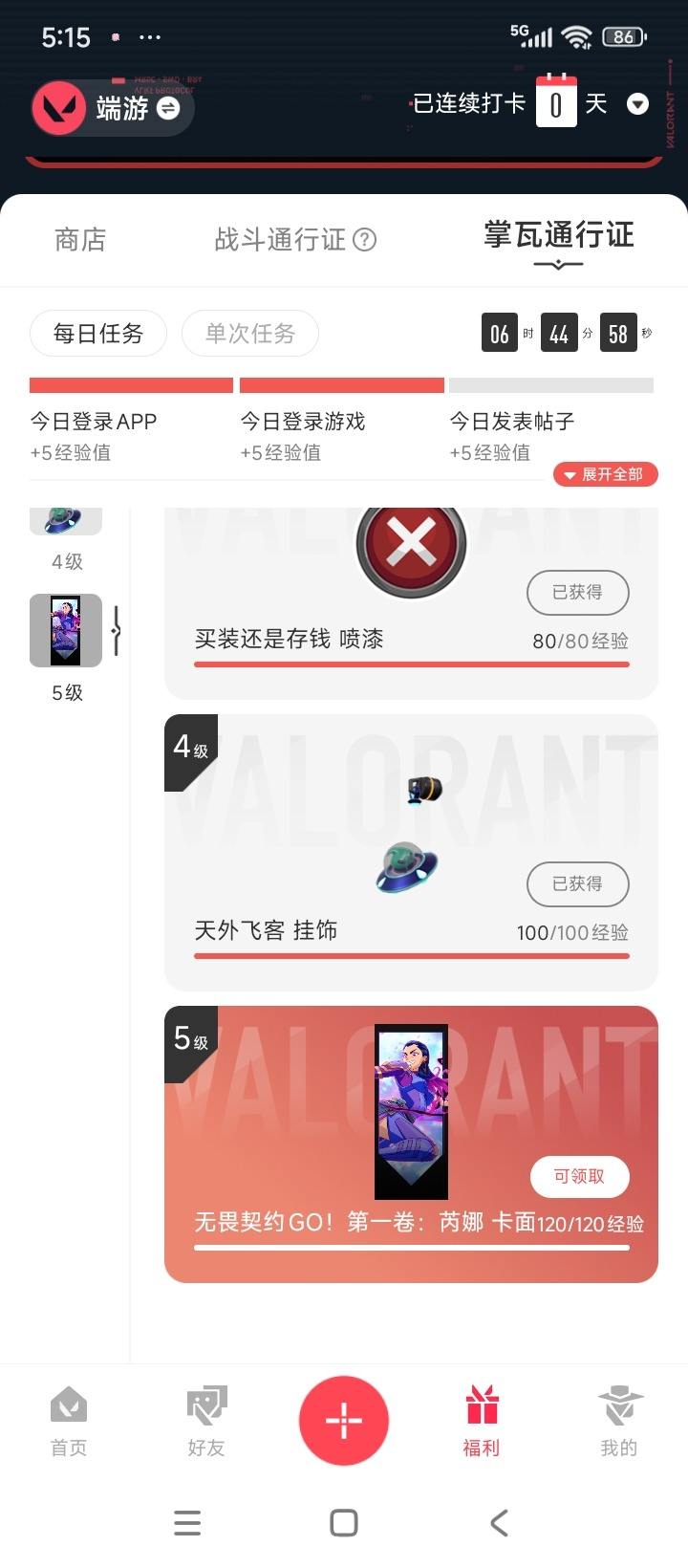Screen dimensions: 688x1568
Task: Switch to the 商店 tab
Action: coord(80,239)
